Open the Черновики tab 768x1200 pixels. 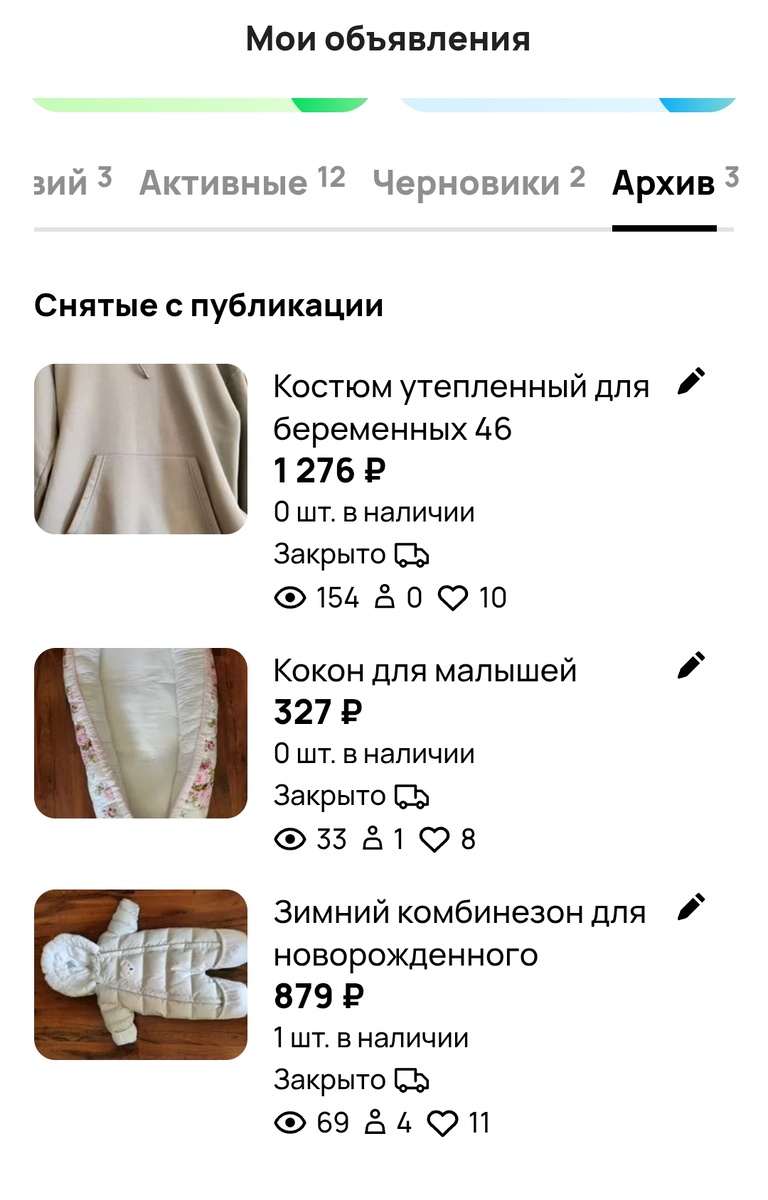(x=478, y=183)
